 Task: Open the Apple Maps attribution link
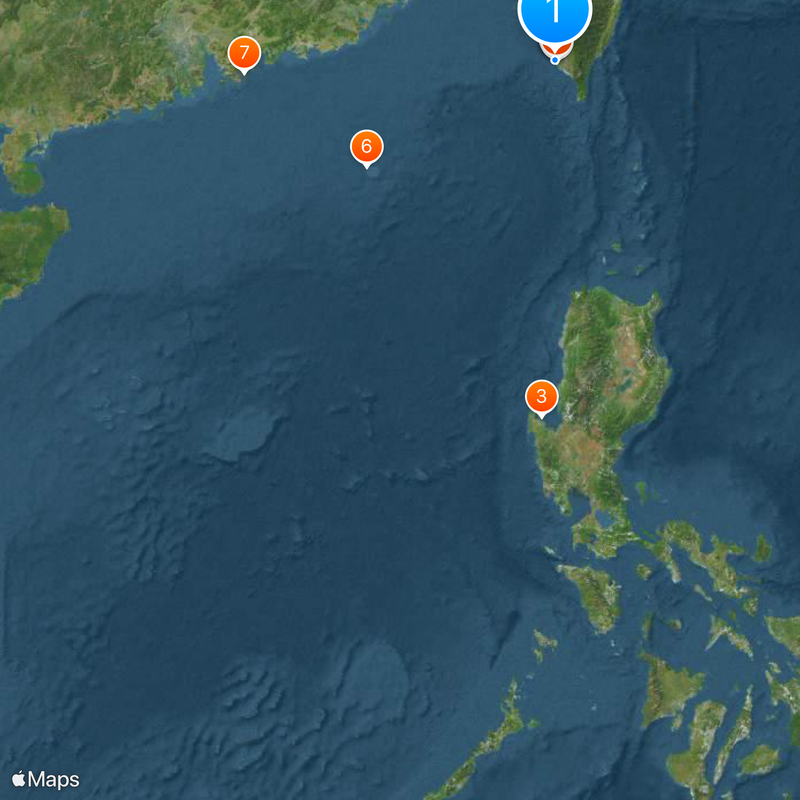tap(45, 779)
